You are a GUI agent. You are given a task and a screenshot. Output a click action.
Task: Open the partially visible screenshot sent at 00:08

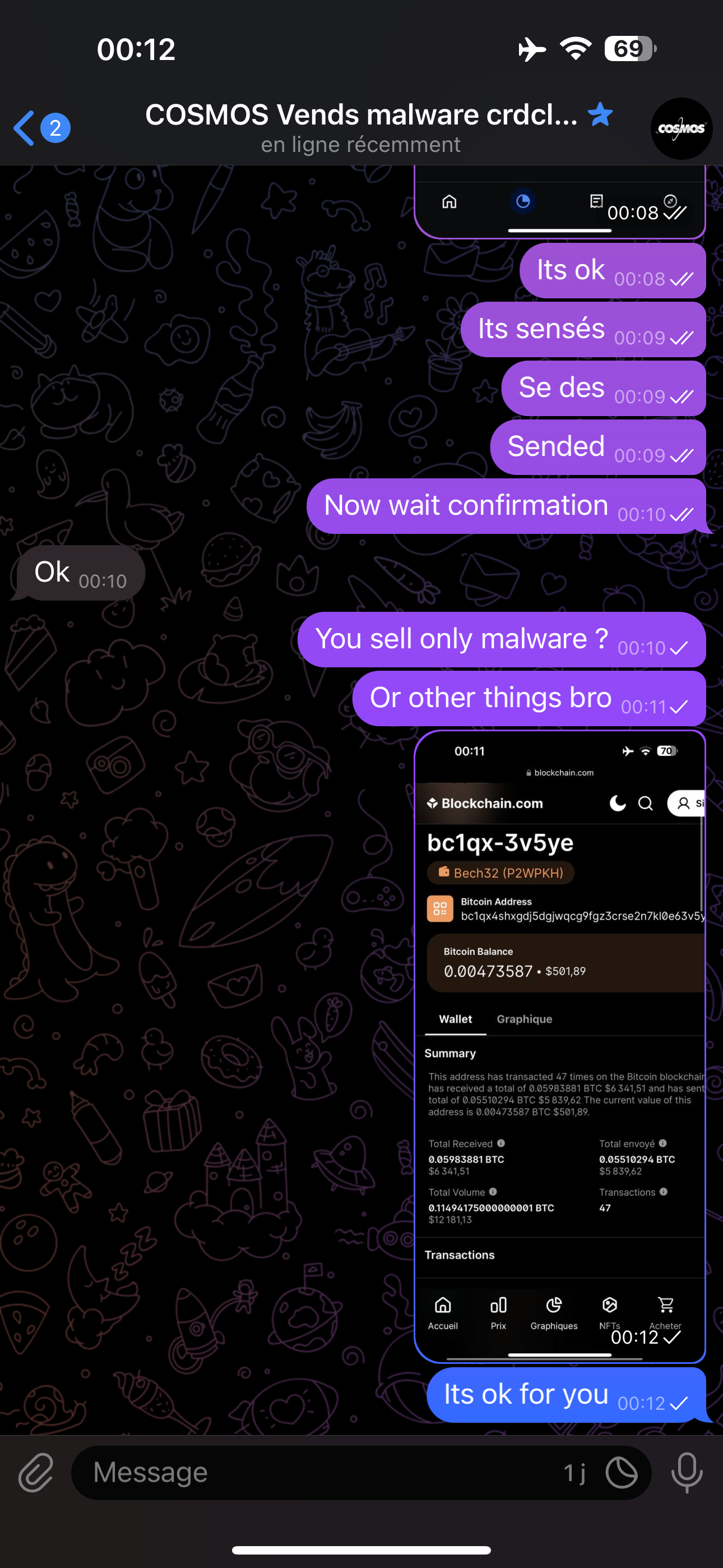pyautogui.click(x=559, y=202)
